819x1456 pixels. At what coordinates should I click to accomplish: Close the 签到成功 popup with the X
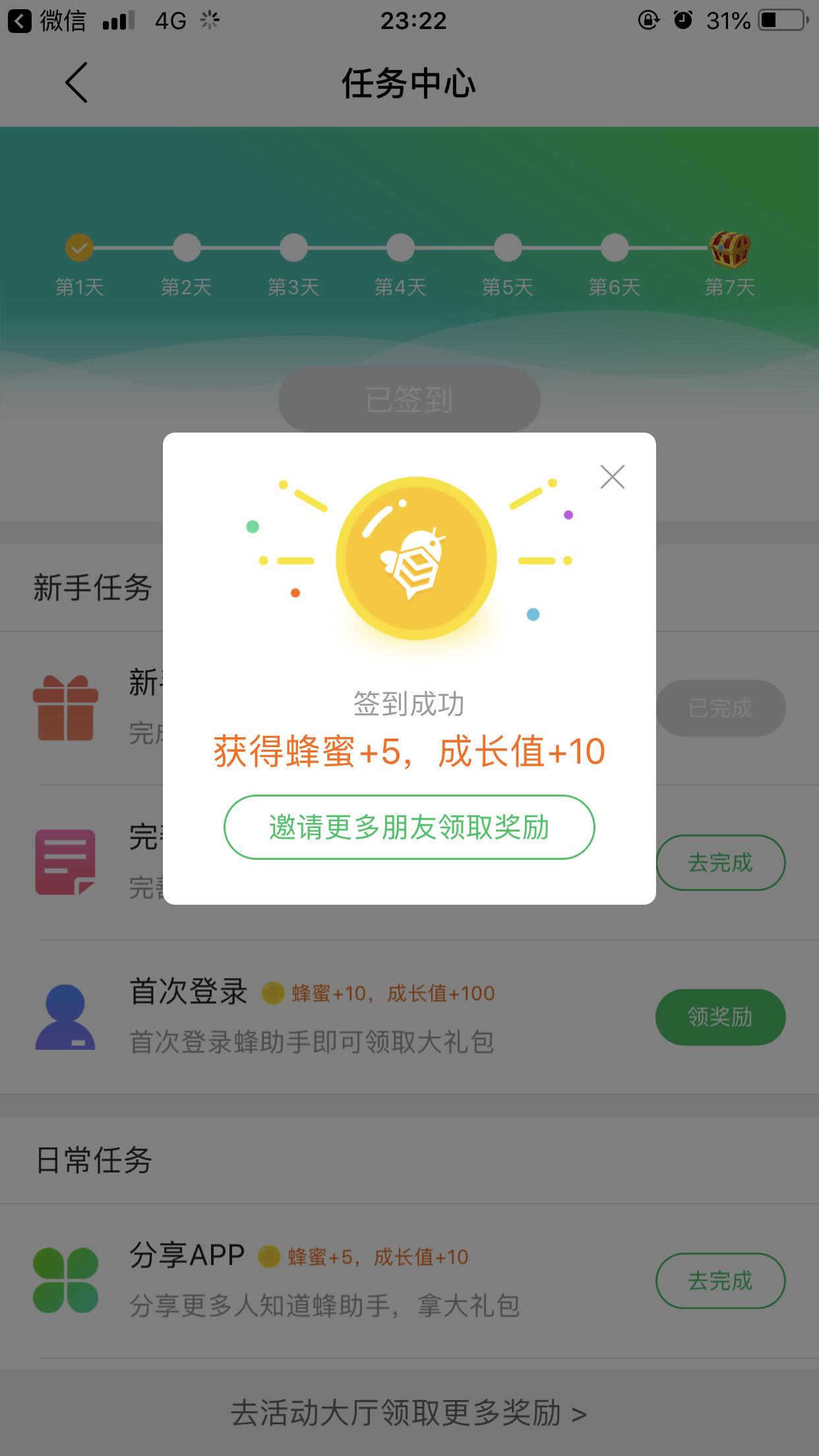(x=612, y=477)
